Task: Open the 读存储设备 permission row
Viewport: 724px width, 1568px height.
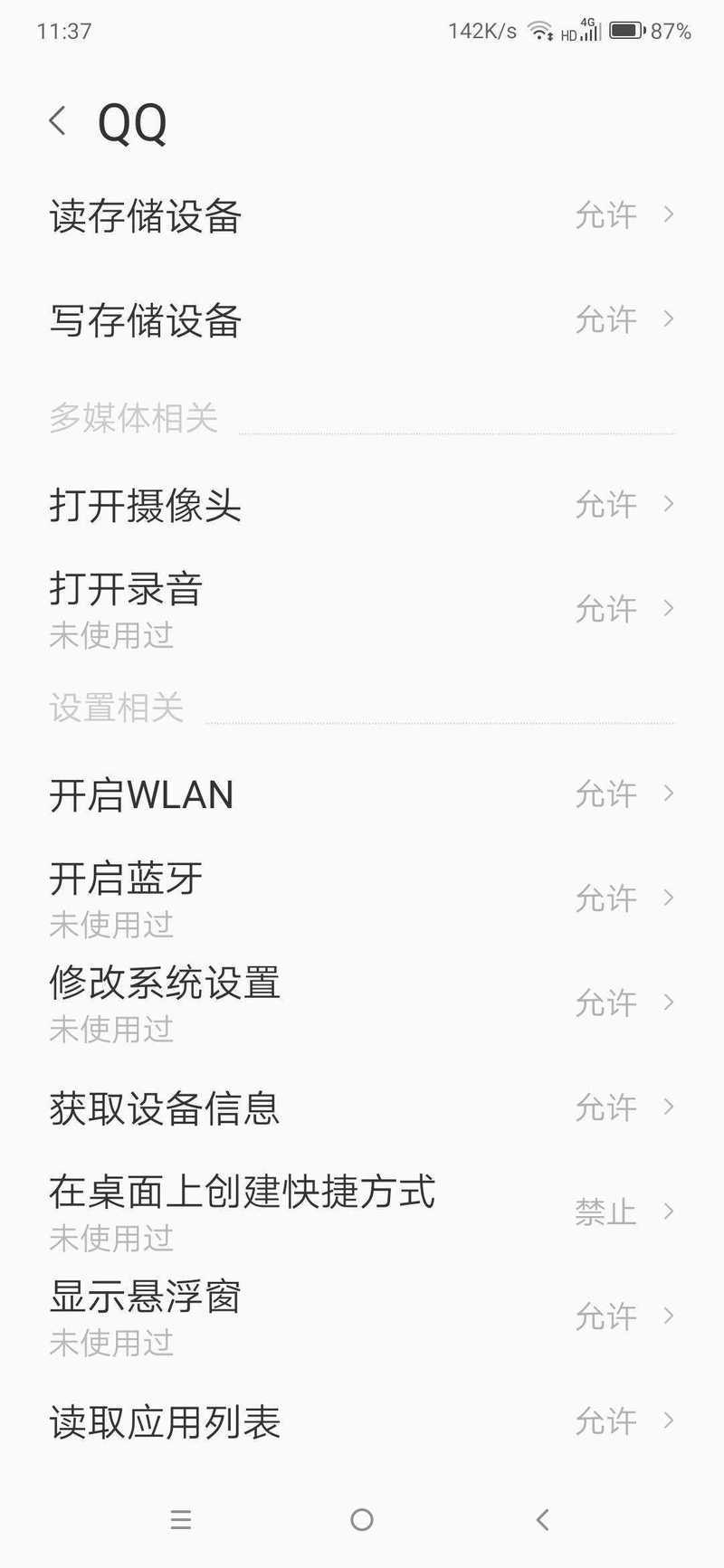Action: 362,215
